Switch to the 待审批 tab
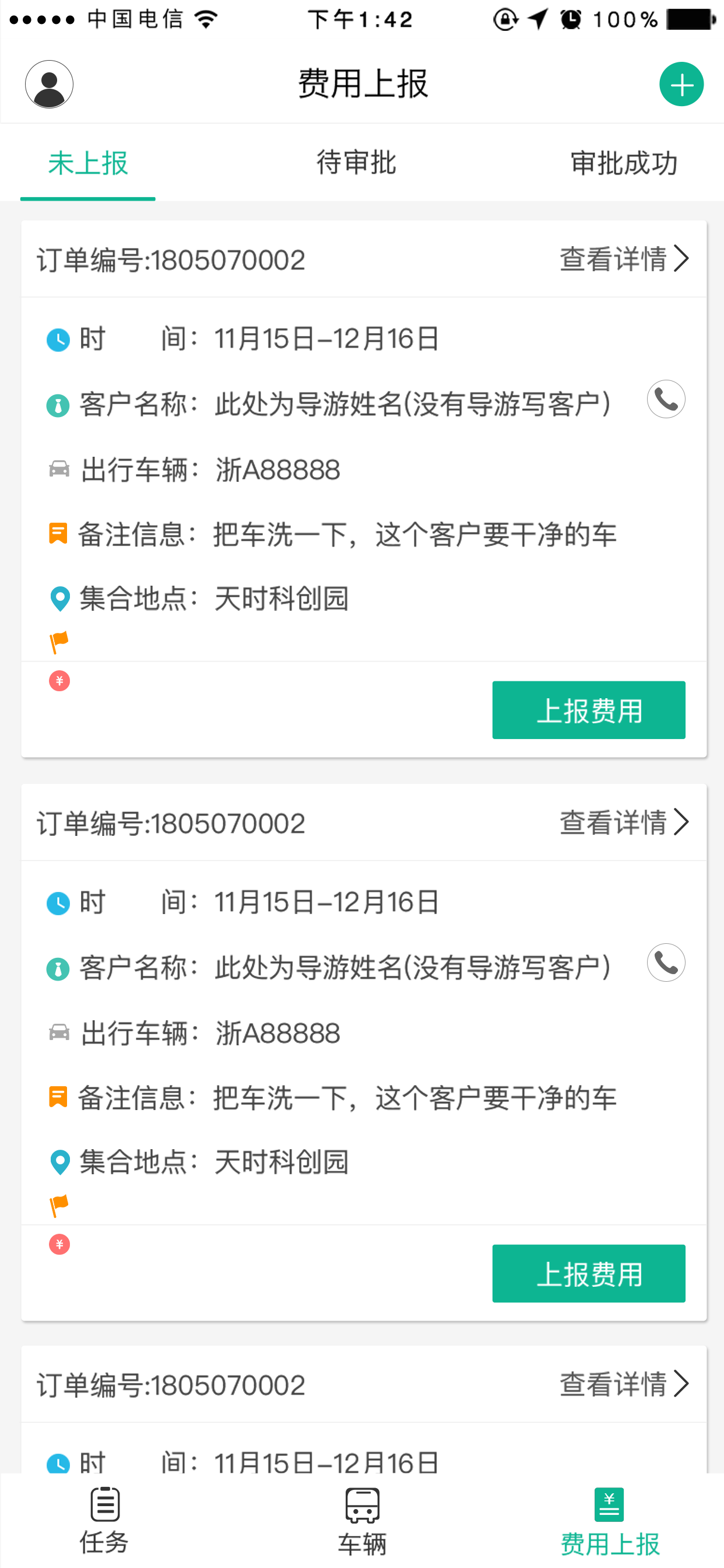 click(356, 163)
